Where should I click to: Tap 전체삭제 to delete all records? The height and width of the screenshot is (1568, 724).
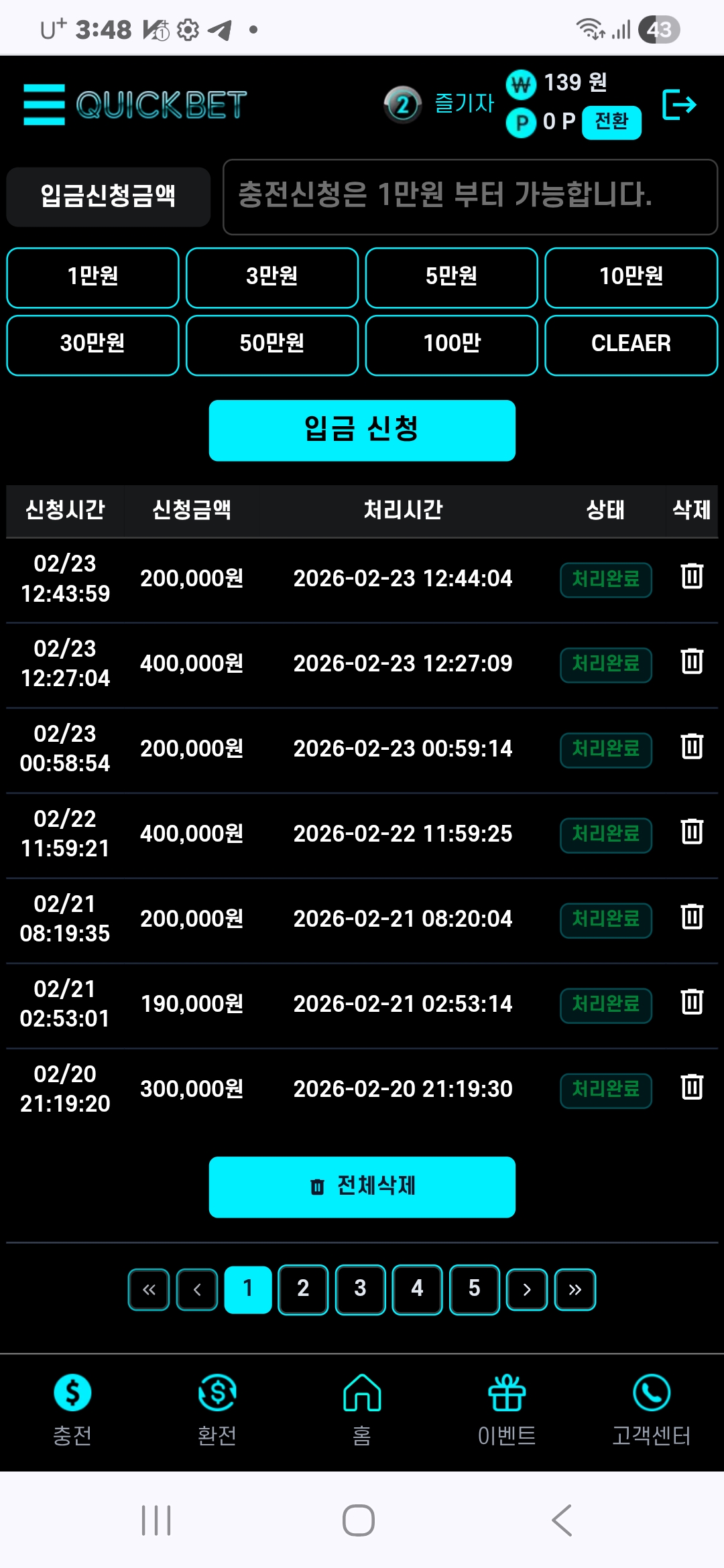coord(362,1187)
